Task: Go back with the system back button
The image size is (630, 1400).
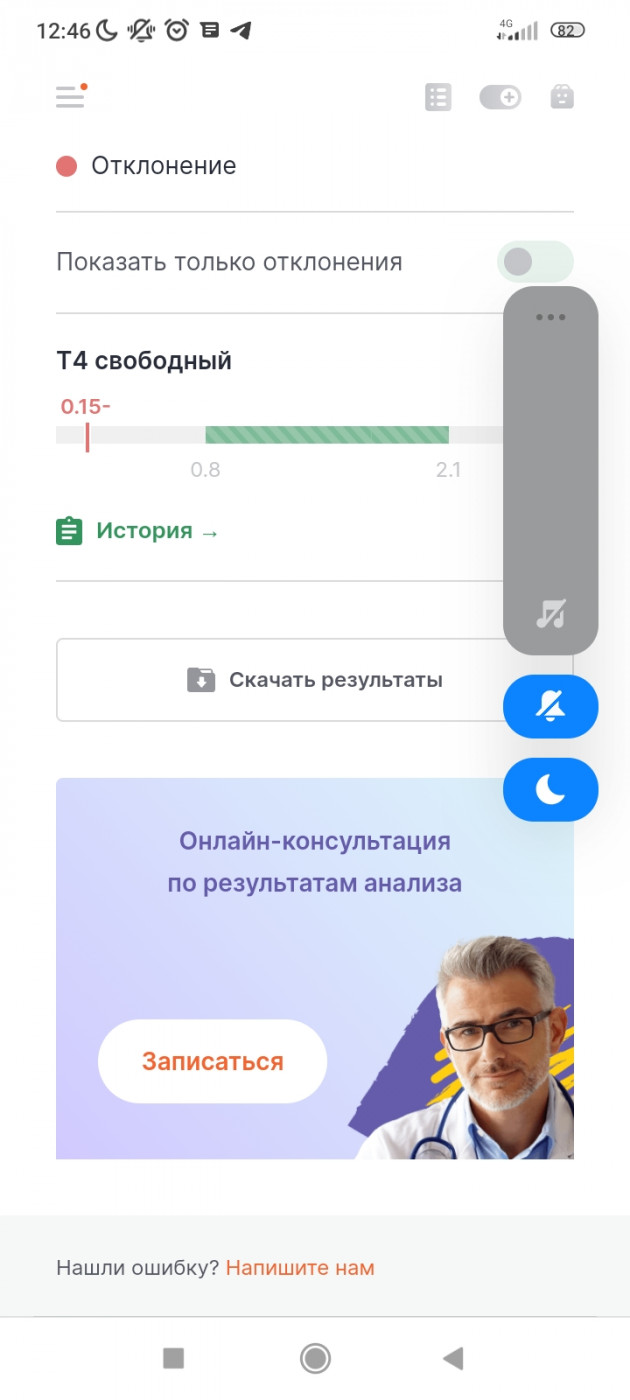Action: [453, 1357]
